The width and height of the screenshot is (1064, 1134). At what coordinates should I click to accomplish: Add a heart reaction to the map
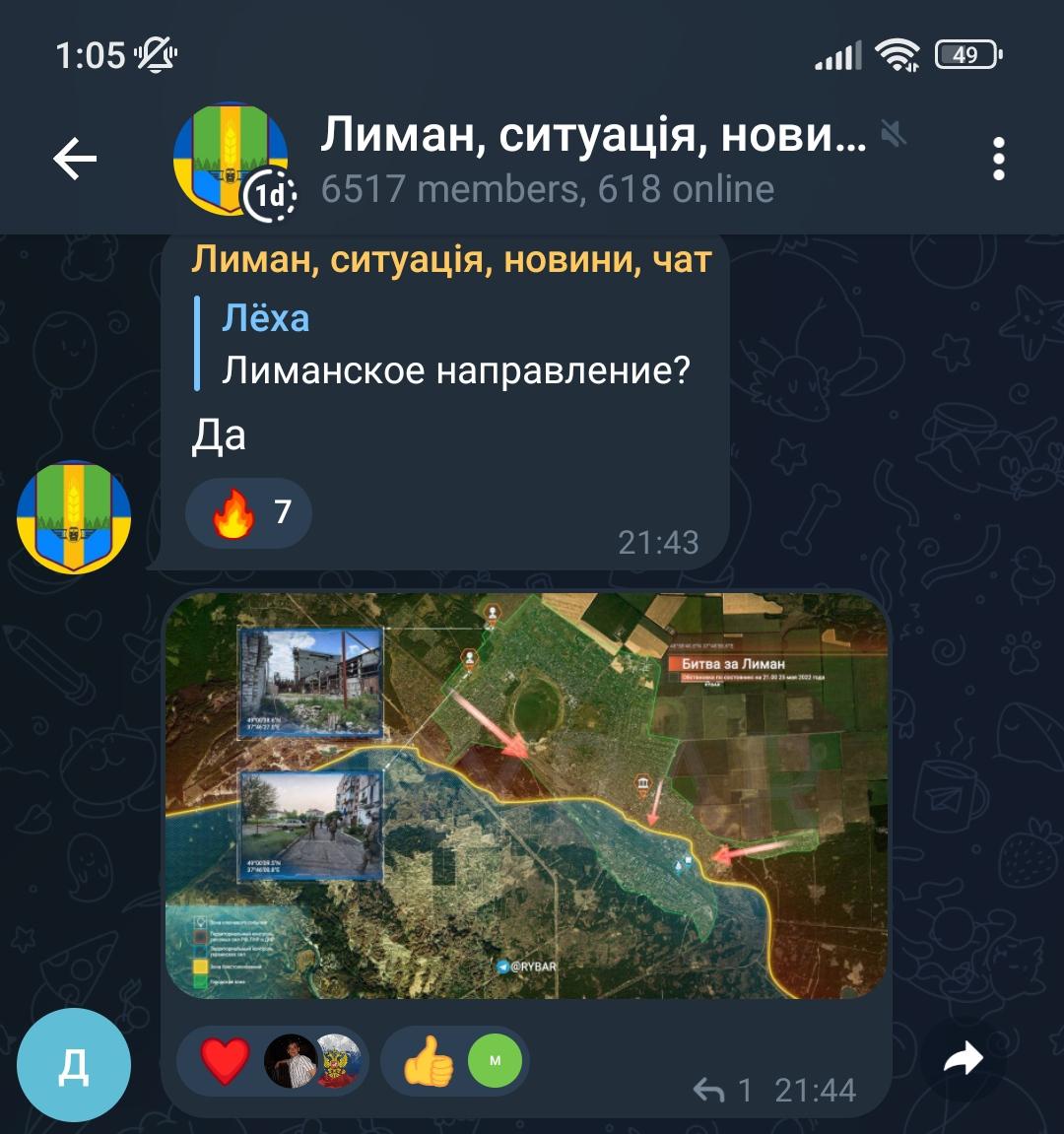(x=226, y=1062)
